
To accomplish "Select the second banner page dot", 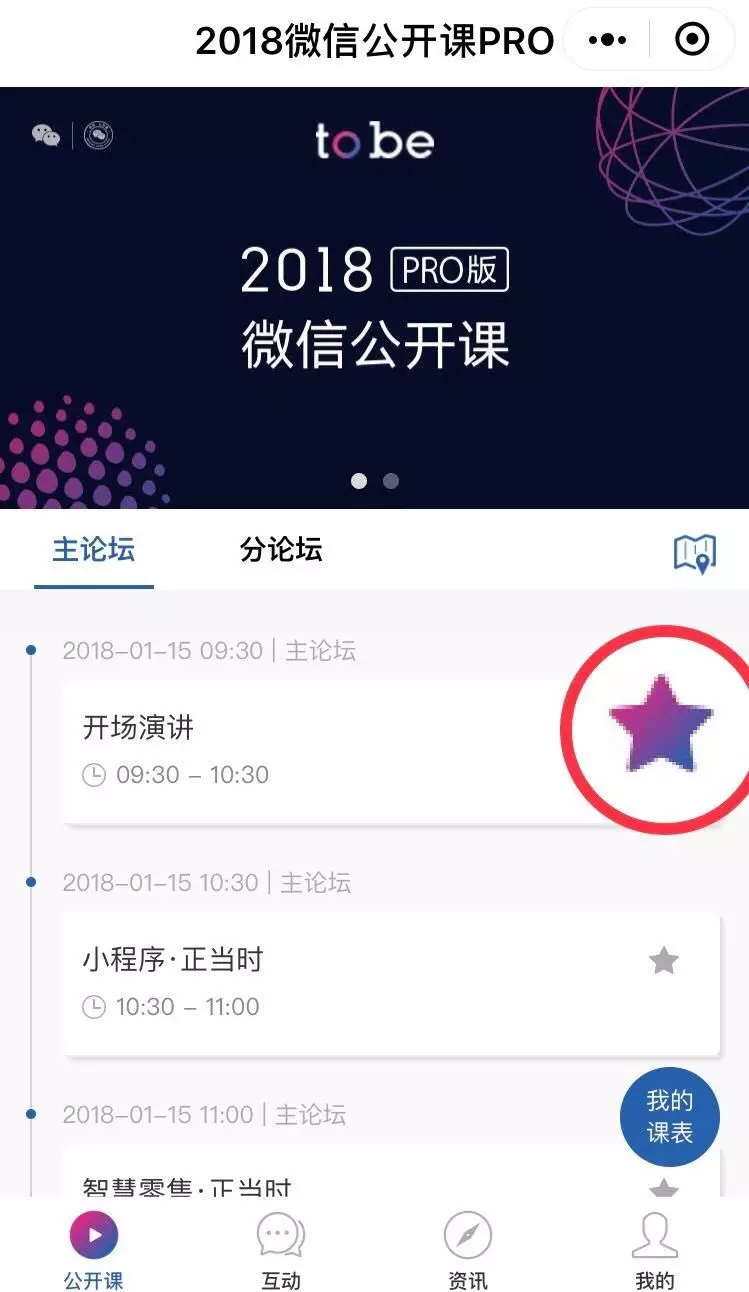I will point(391,481).
